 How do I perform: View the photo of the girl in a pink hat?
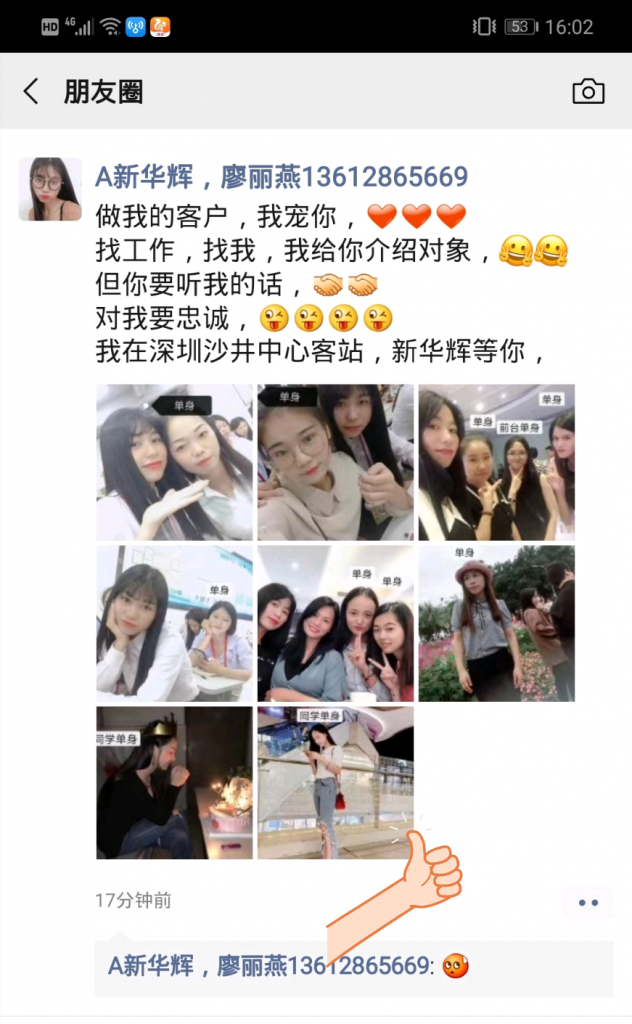coord(496,623)
